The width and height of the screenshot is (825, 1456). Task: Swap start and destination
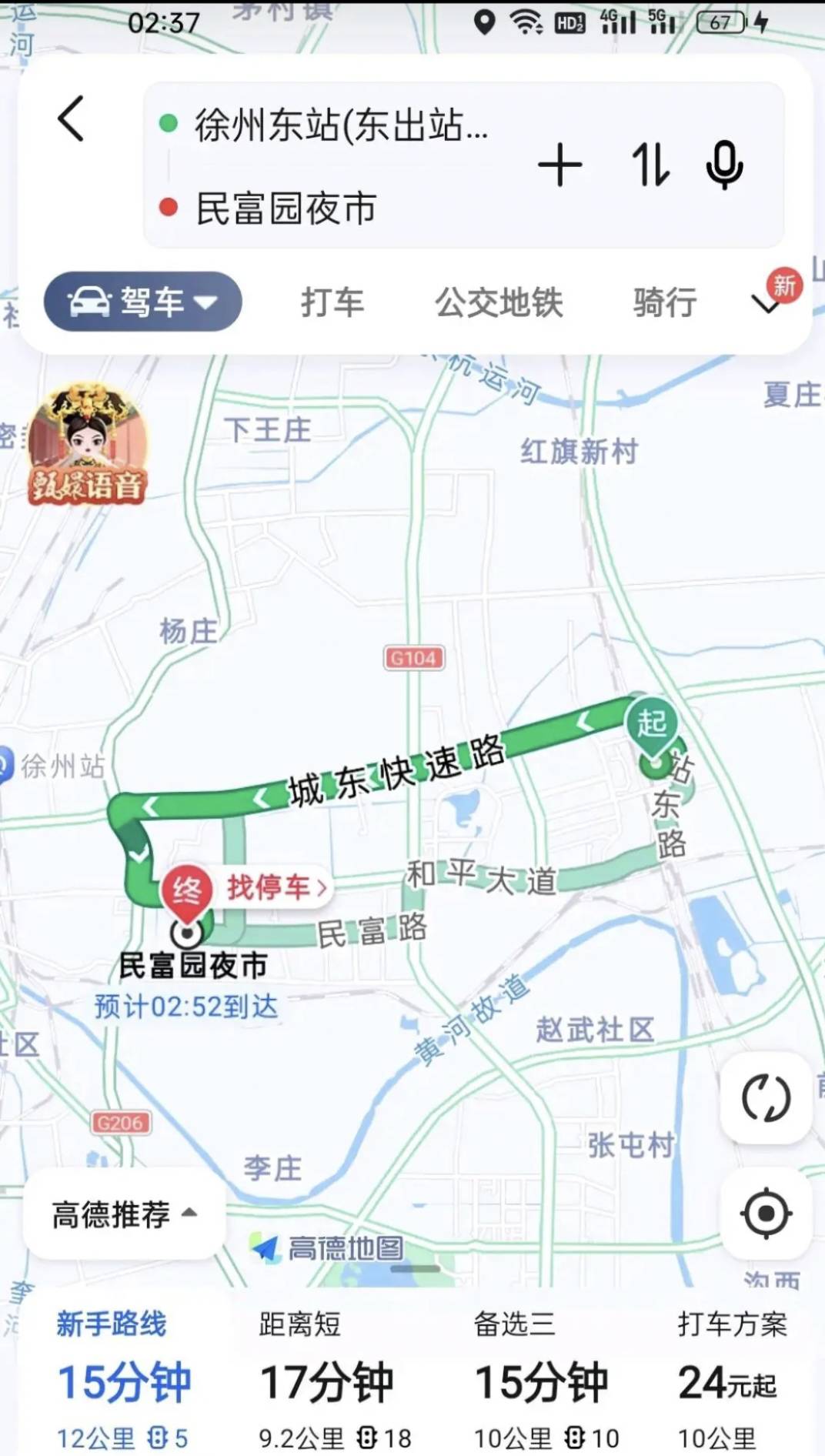pos(650,165)
